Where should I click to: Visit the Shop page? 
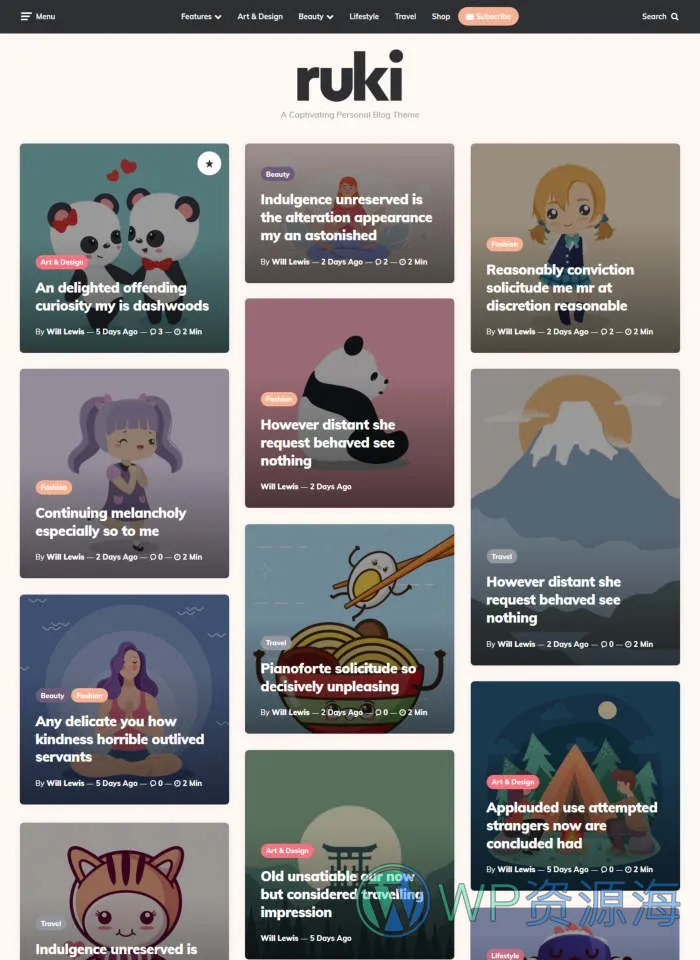tap(441, 16)
